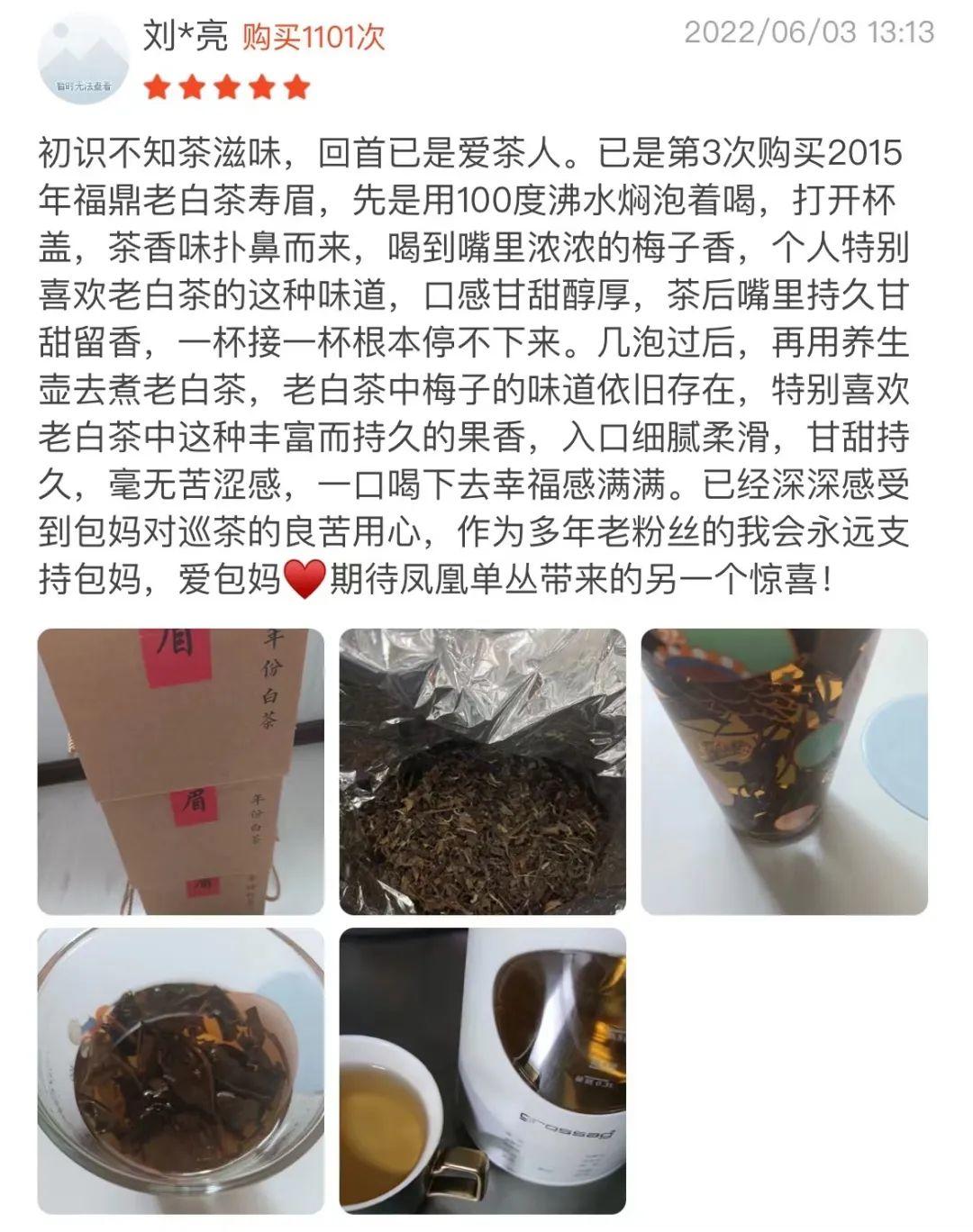The image size is (973, 1232).
Task: Open reviewer 刘*亮's profile avatar
Action: tap(83, 59)
